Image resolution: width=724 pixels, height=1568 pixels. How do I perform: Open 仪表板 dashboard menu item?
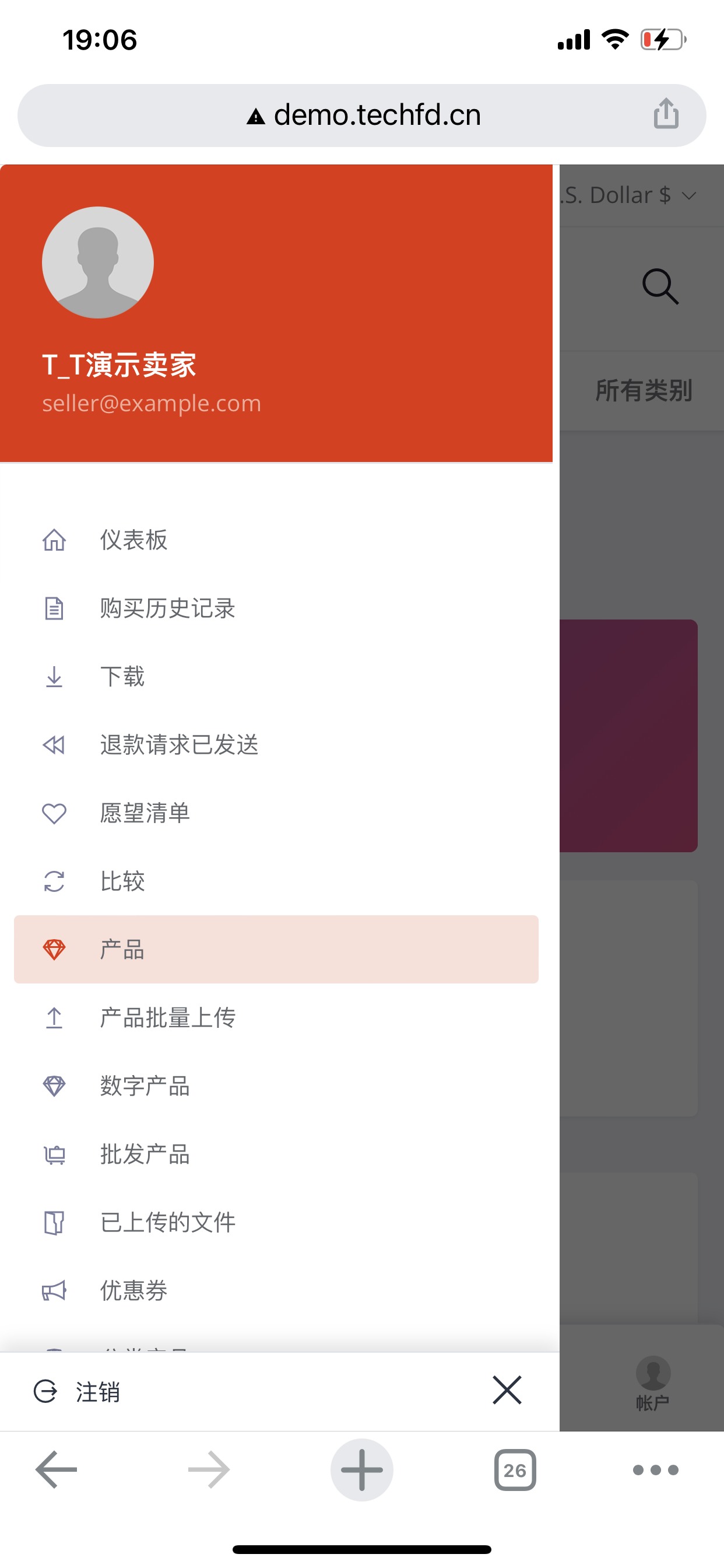tap(134, 540)
